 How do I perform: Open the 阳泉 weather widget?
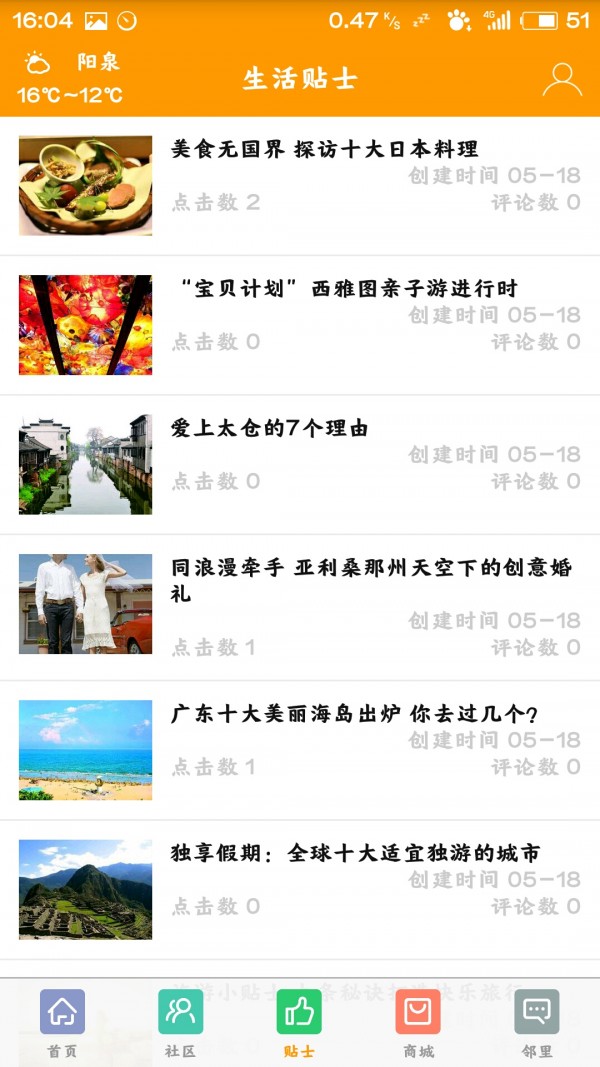pyautogui.click(x=70, y=78)
